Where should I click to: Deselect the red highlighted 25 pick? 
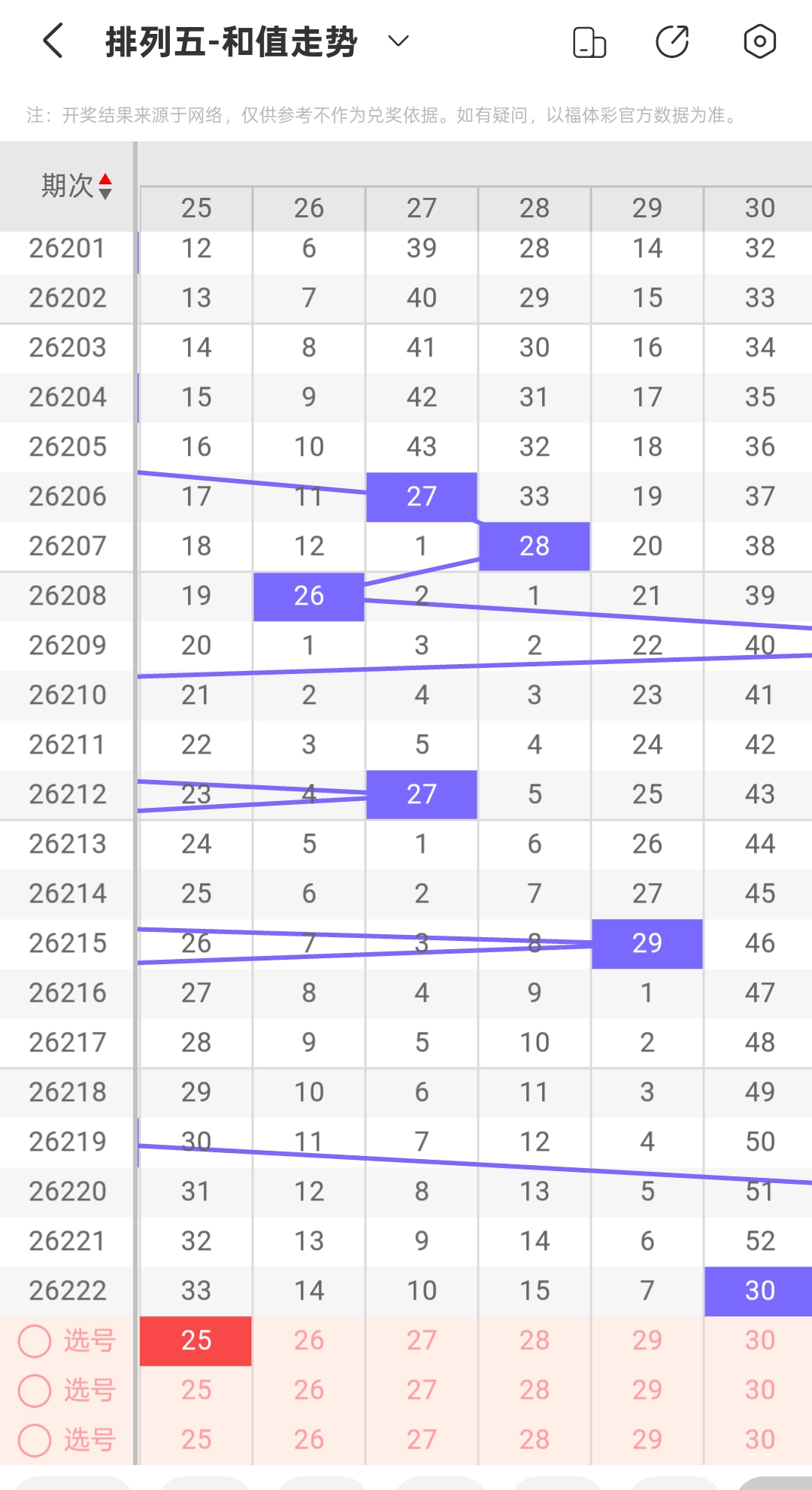coord(196,1341)
